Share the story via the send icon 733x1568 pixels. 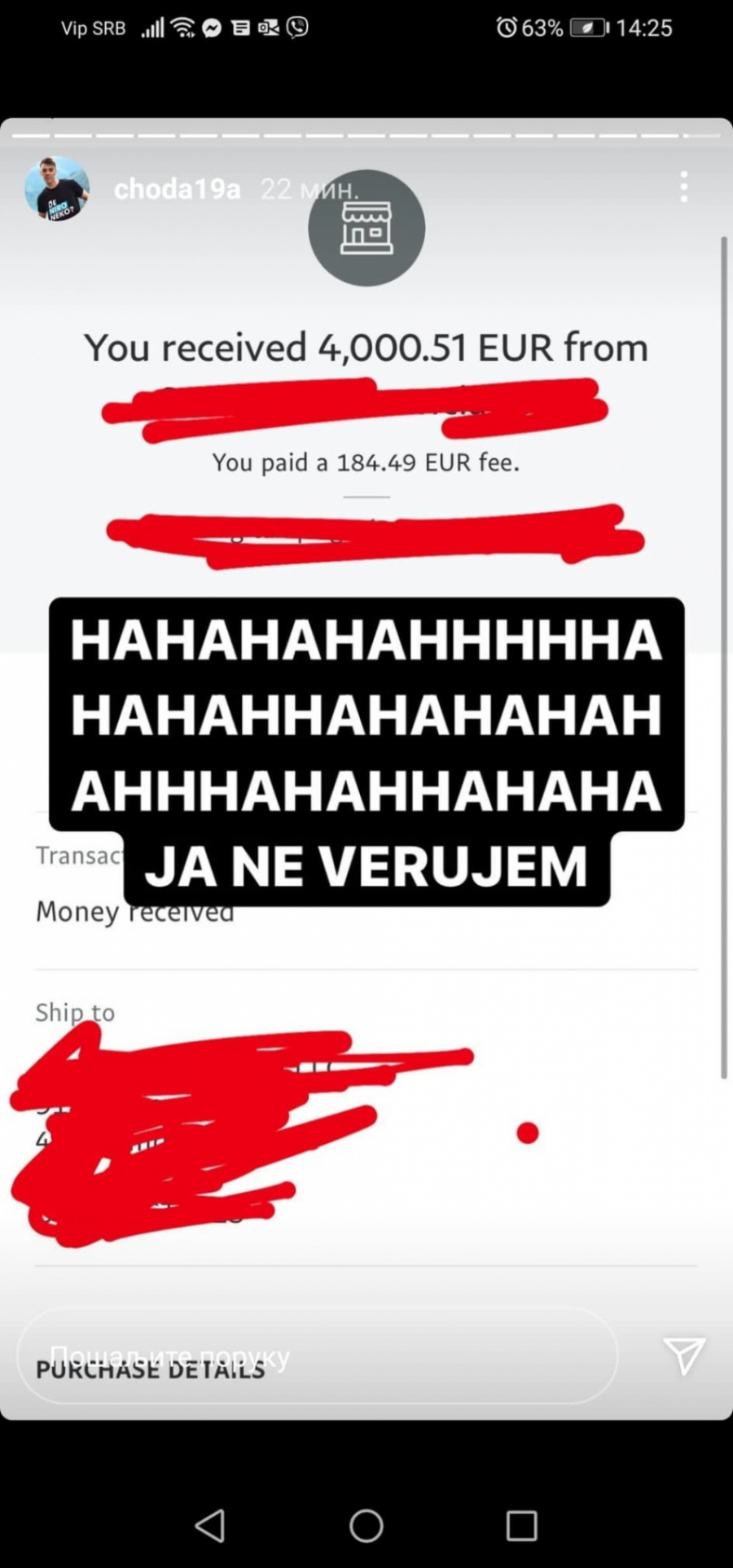683,1356
